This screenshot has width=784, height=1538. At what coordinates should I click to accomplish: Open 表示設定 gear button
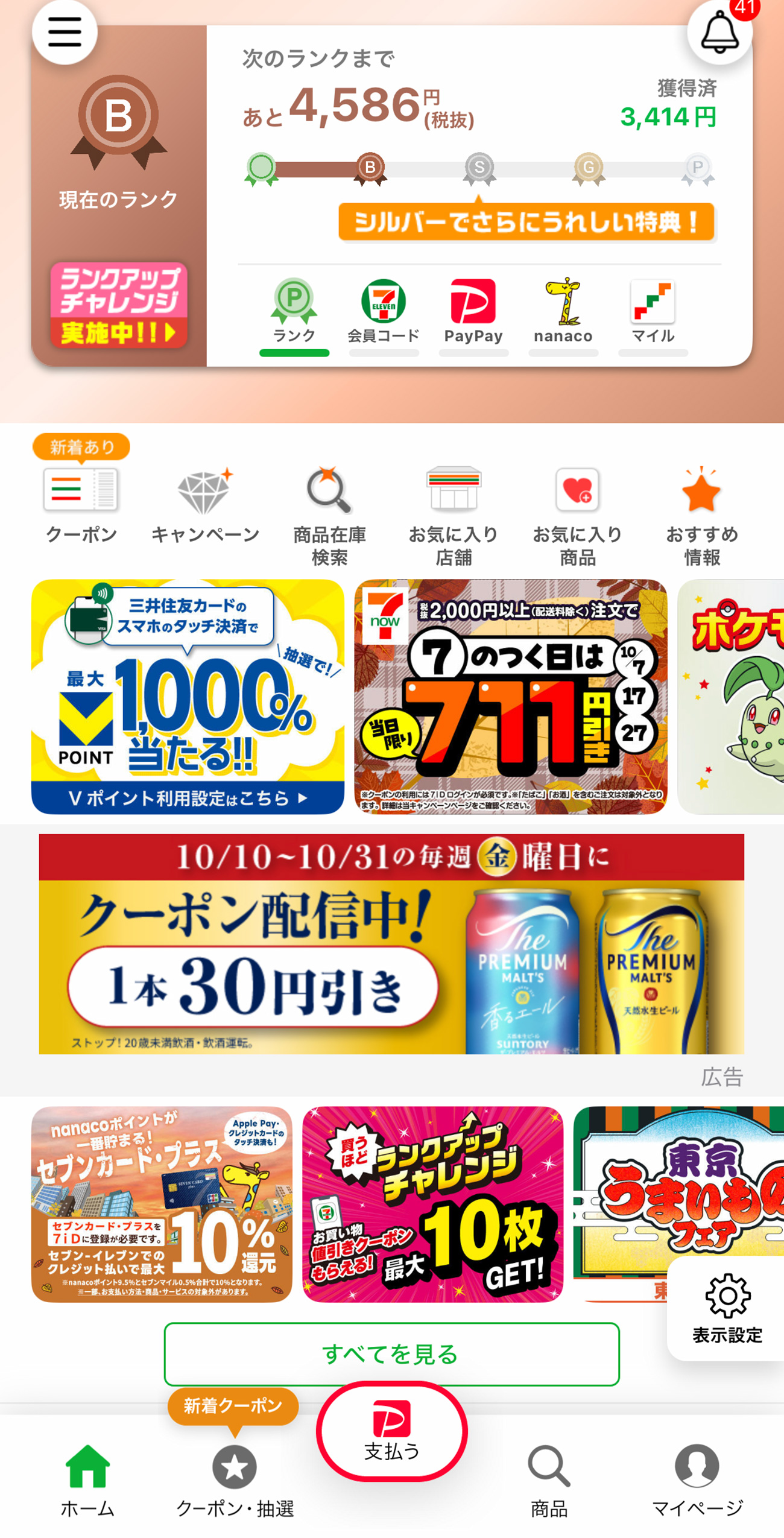(727, 1308)
